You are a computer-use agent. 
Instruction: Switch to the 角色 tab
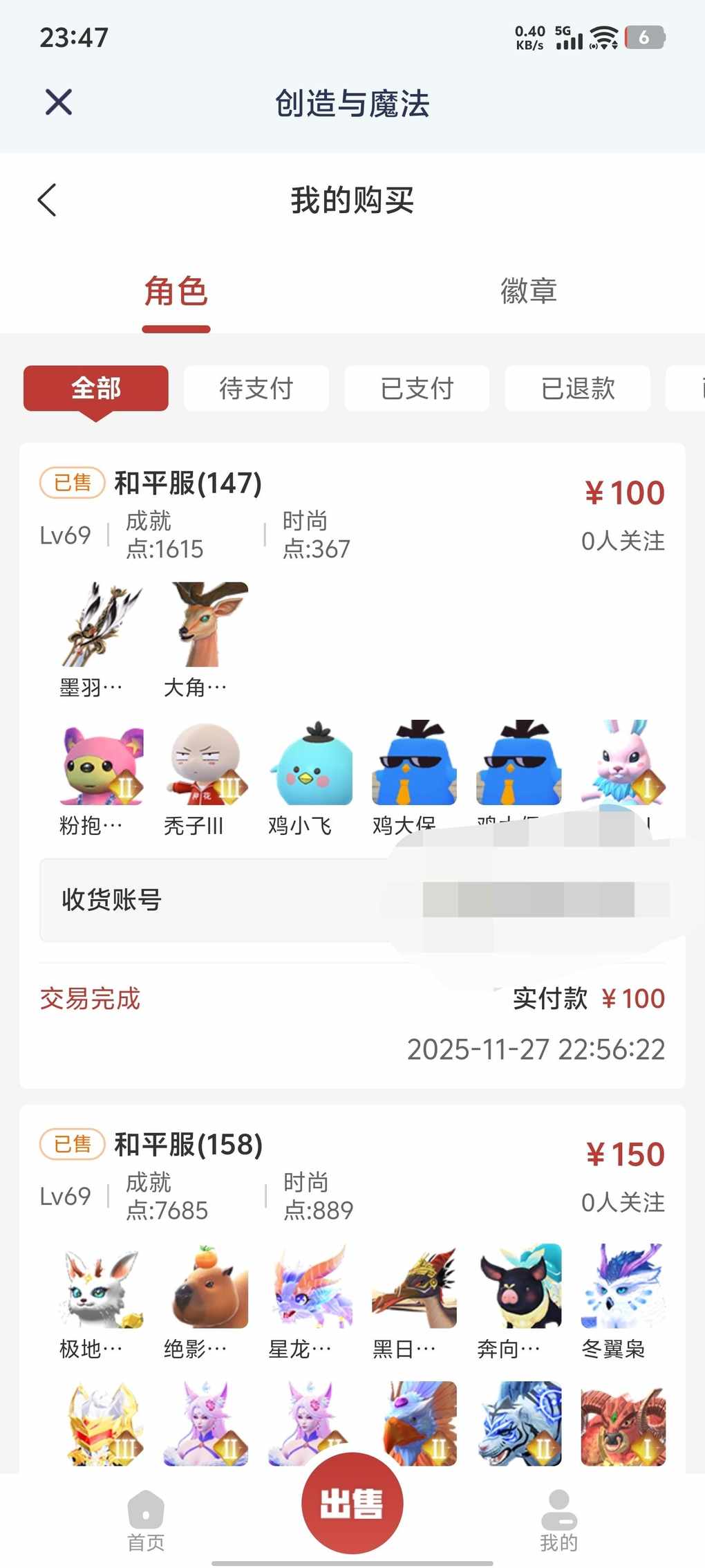click(176, 291)
